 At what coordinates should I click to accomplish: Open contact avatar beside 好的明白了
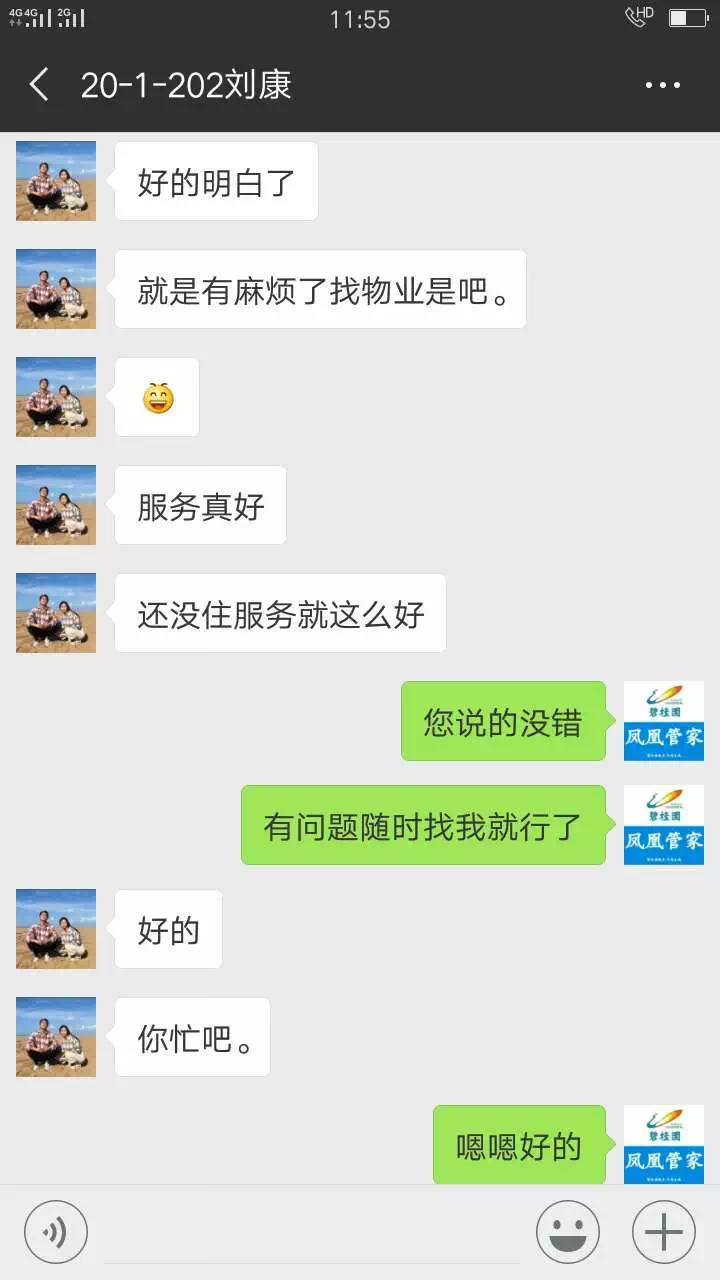point(56,181)
